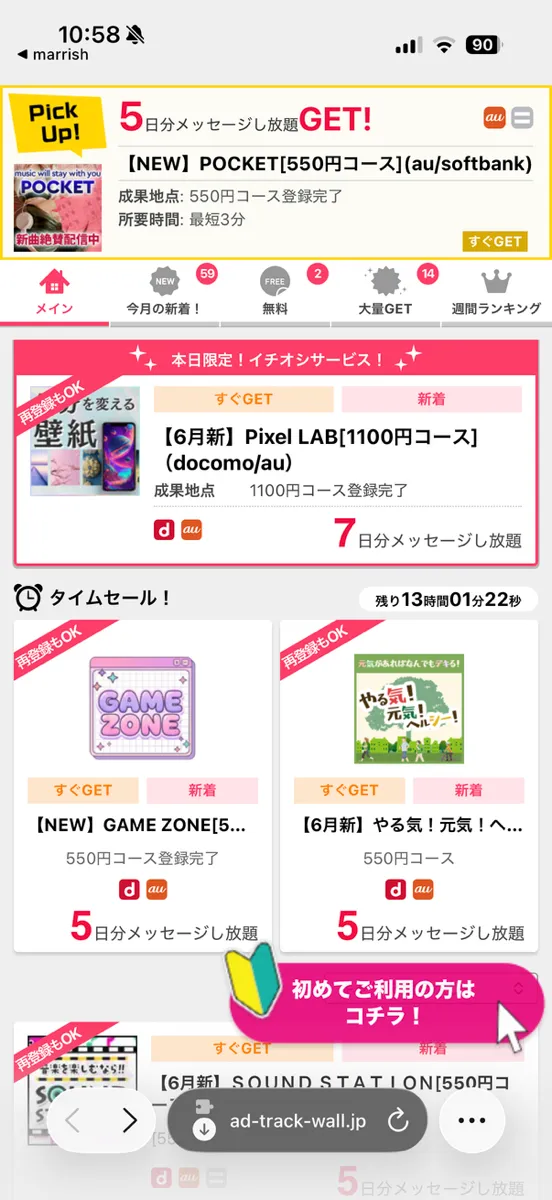This screenshot has height=1200, width=552.
Task: Switch to the メイン tab
Action: [x=54, y=293]
